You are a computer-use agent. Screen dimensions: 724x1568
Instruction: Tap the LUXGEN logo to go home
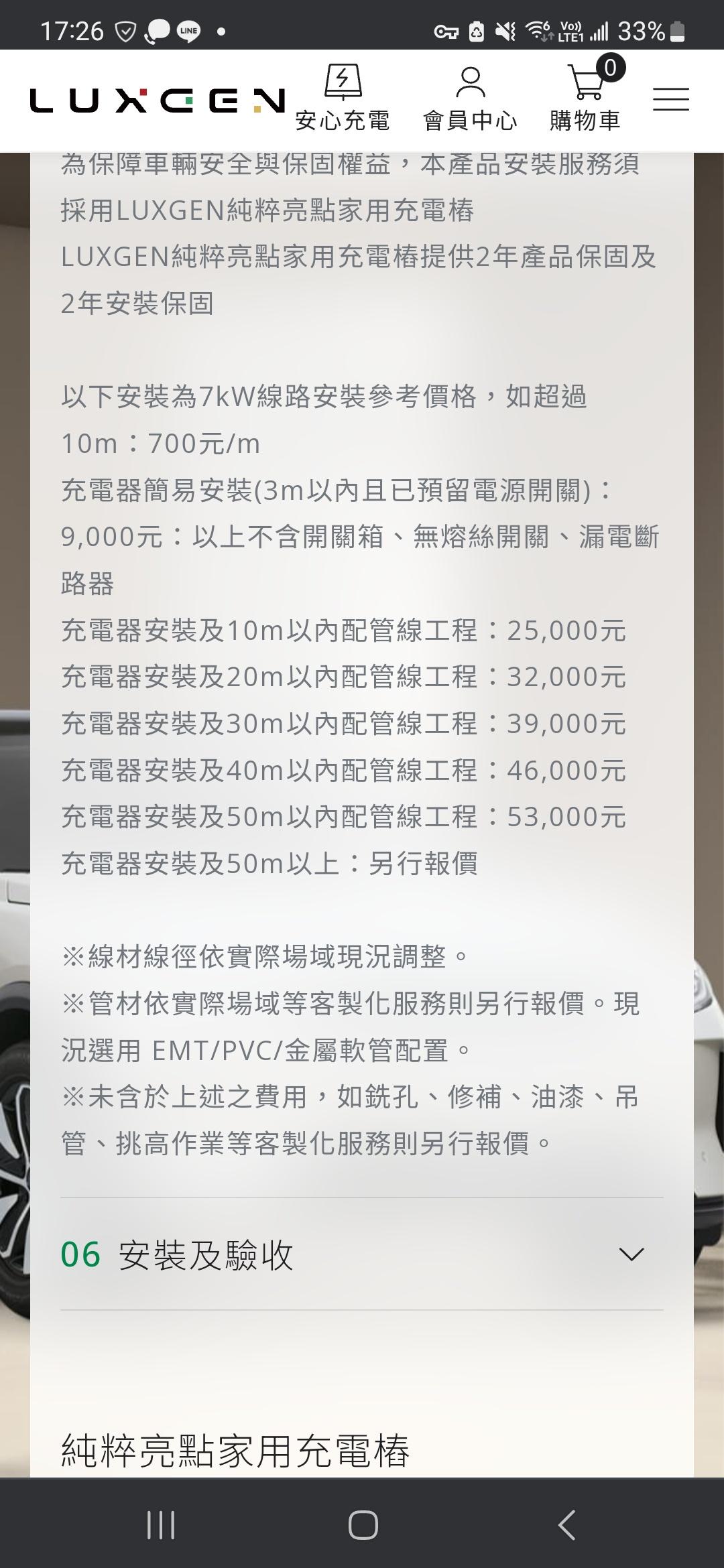[x=158, y=101]
